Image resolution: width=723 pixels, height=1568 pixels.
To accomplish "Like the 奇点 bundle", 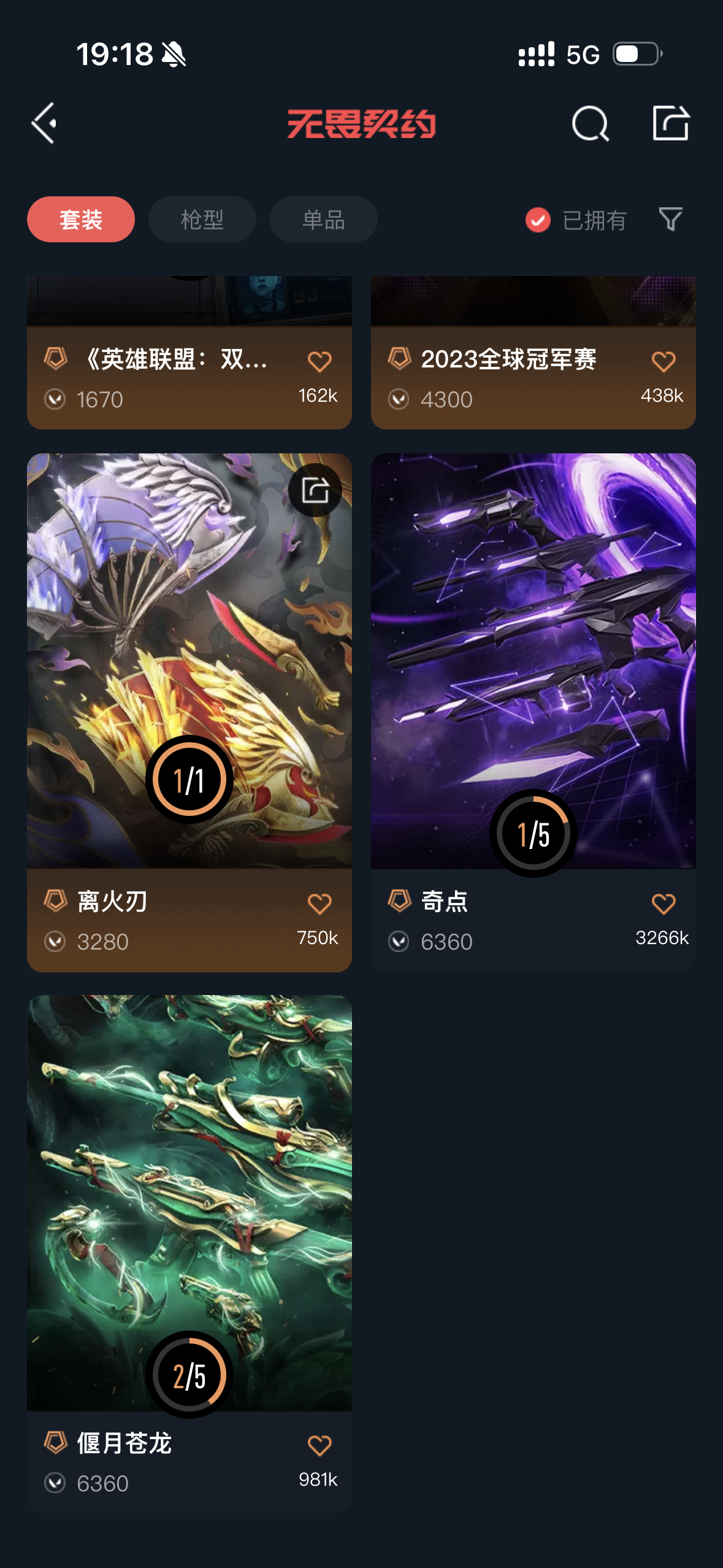I will tap(664, 904).
